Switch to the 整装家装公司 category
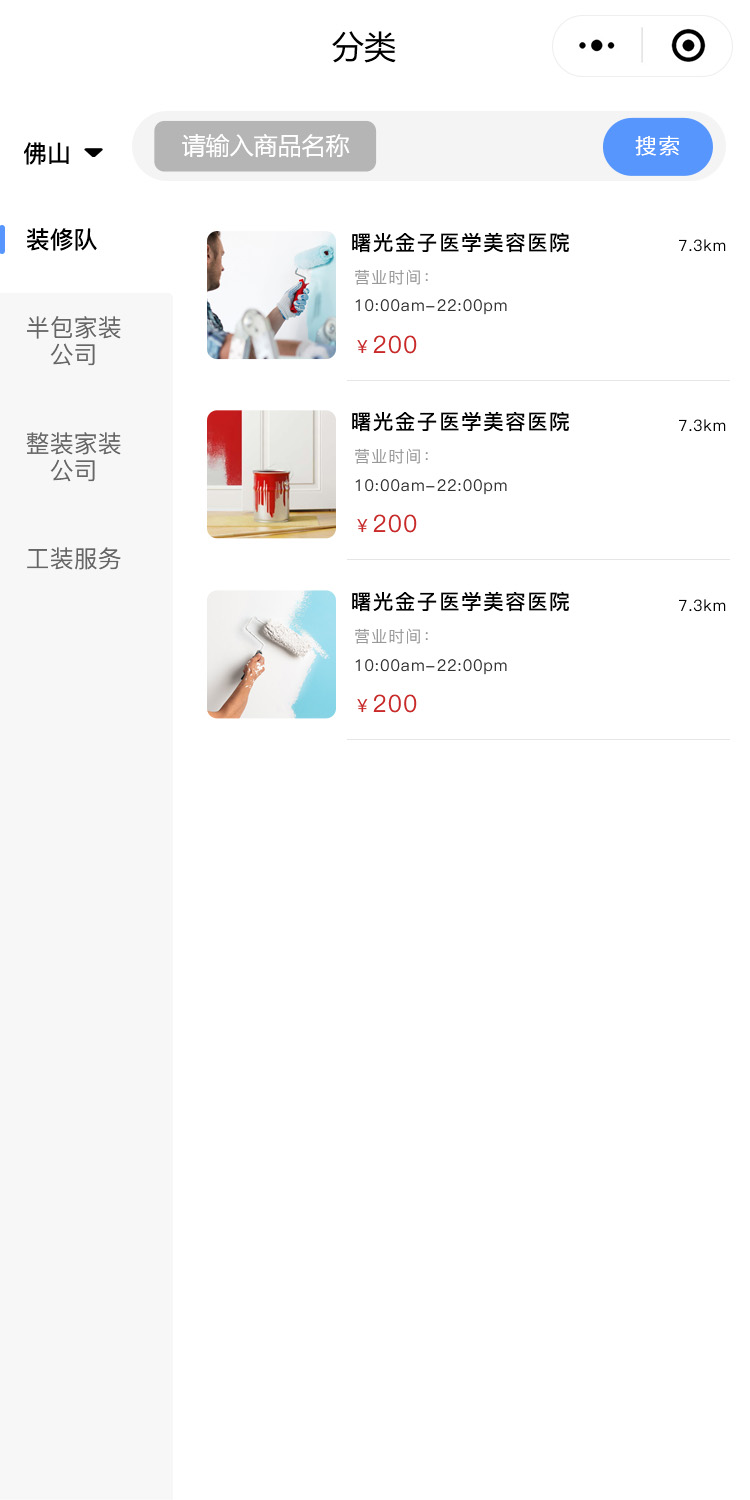The width and height of the screenshot is (750, 1500). [74, 457]
